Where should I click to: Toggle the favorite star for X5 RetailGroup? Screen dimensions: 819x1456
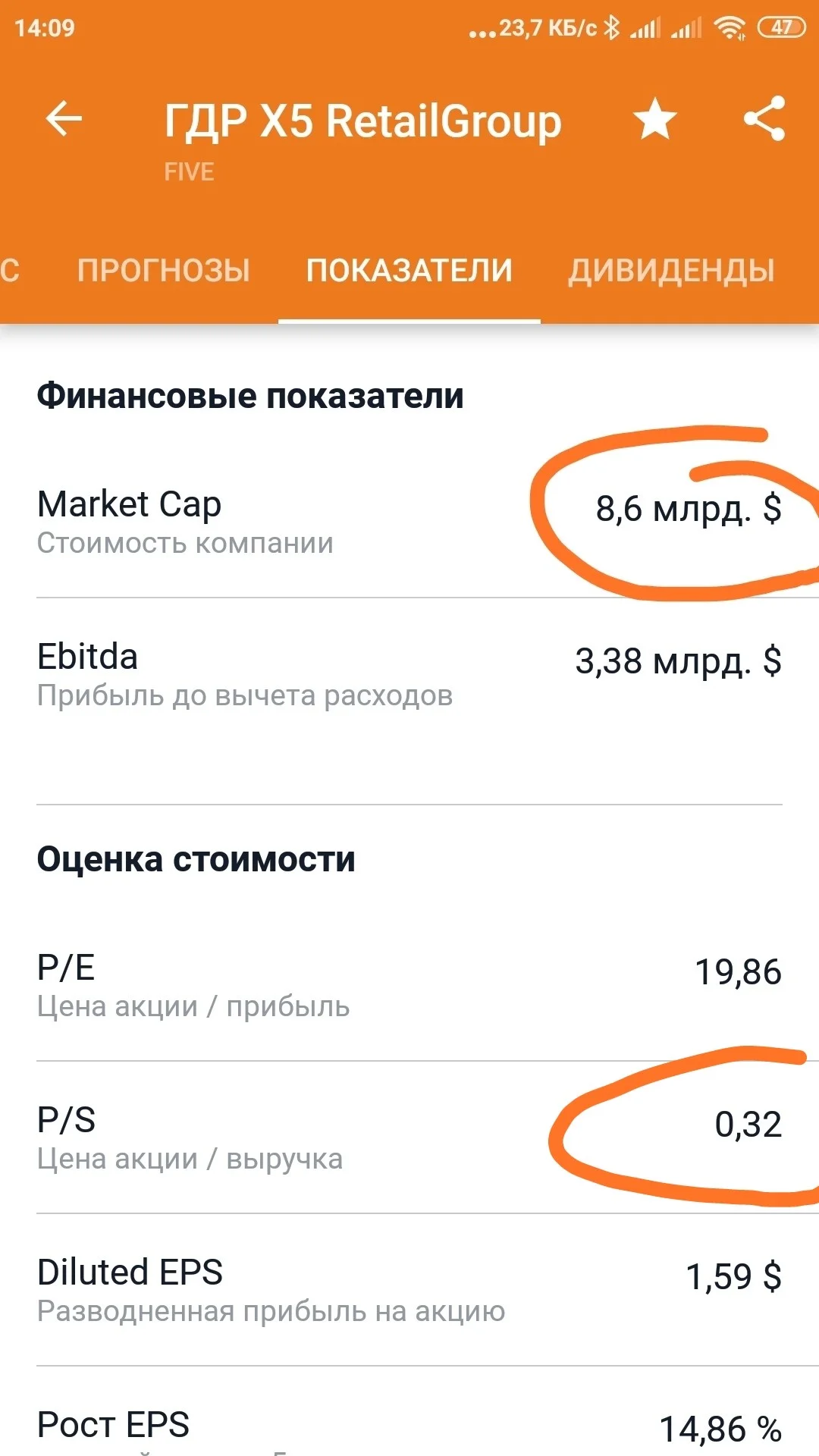655,119
